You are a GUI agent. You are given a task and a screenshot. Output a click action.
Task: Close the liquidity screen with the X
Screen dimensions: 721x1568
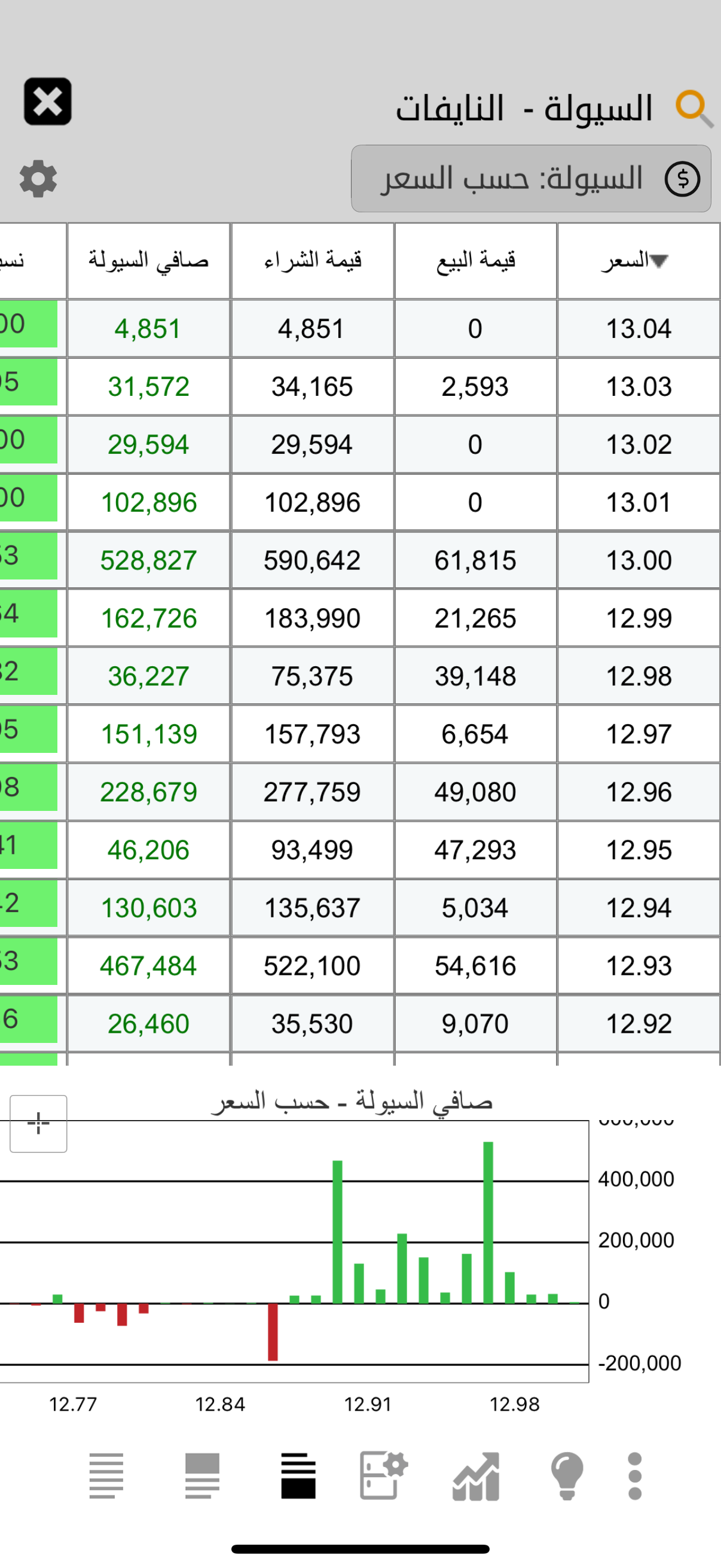click(47, 102)
